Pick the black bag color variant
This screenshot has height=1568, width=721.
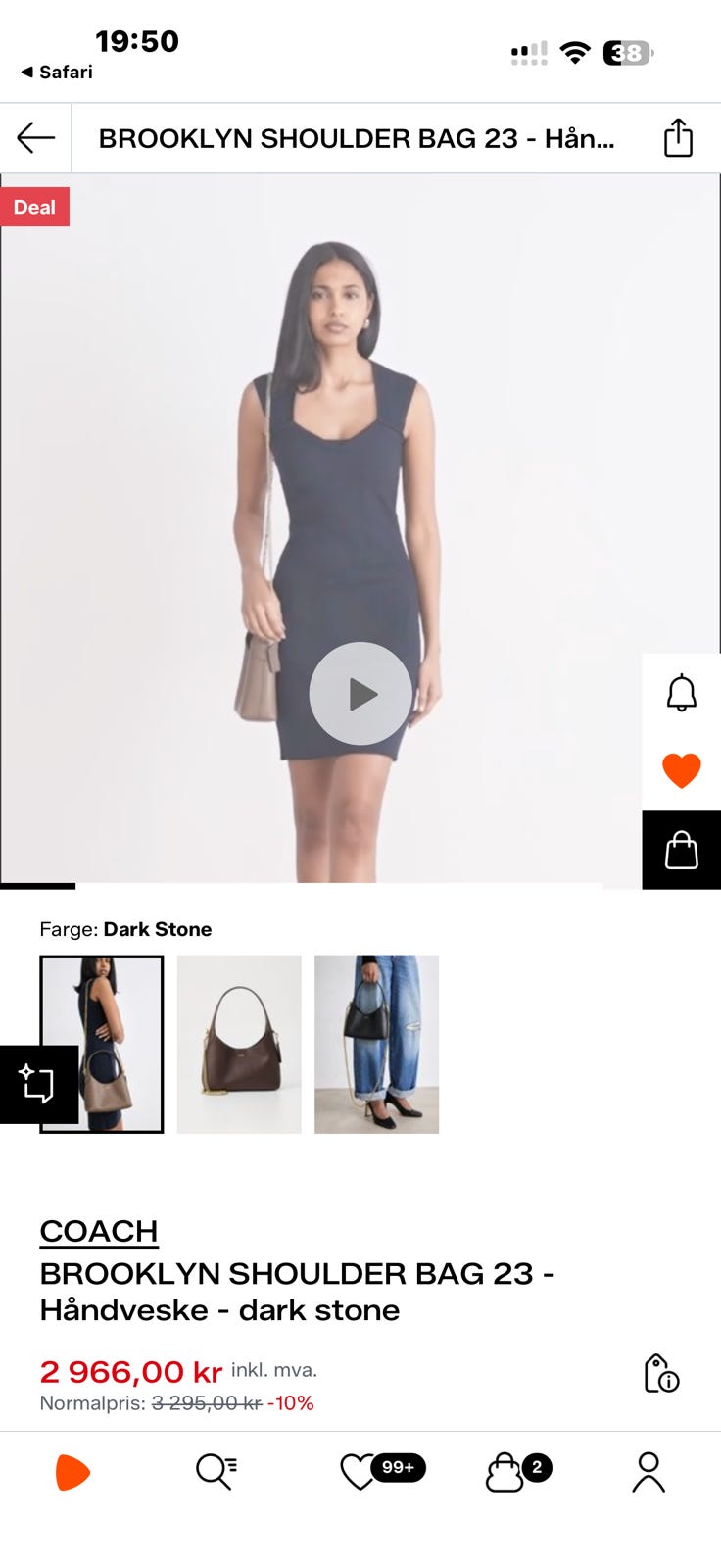[376, 1044]
